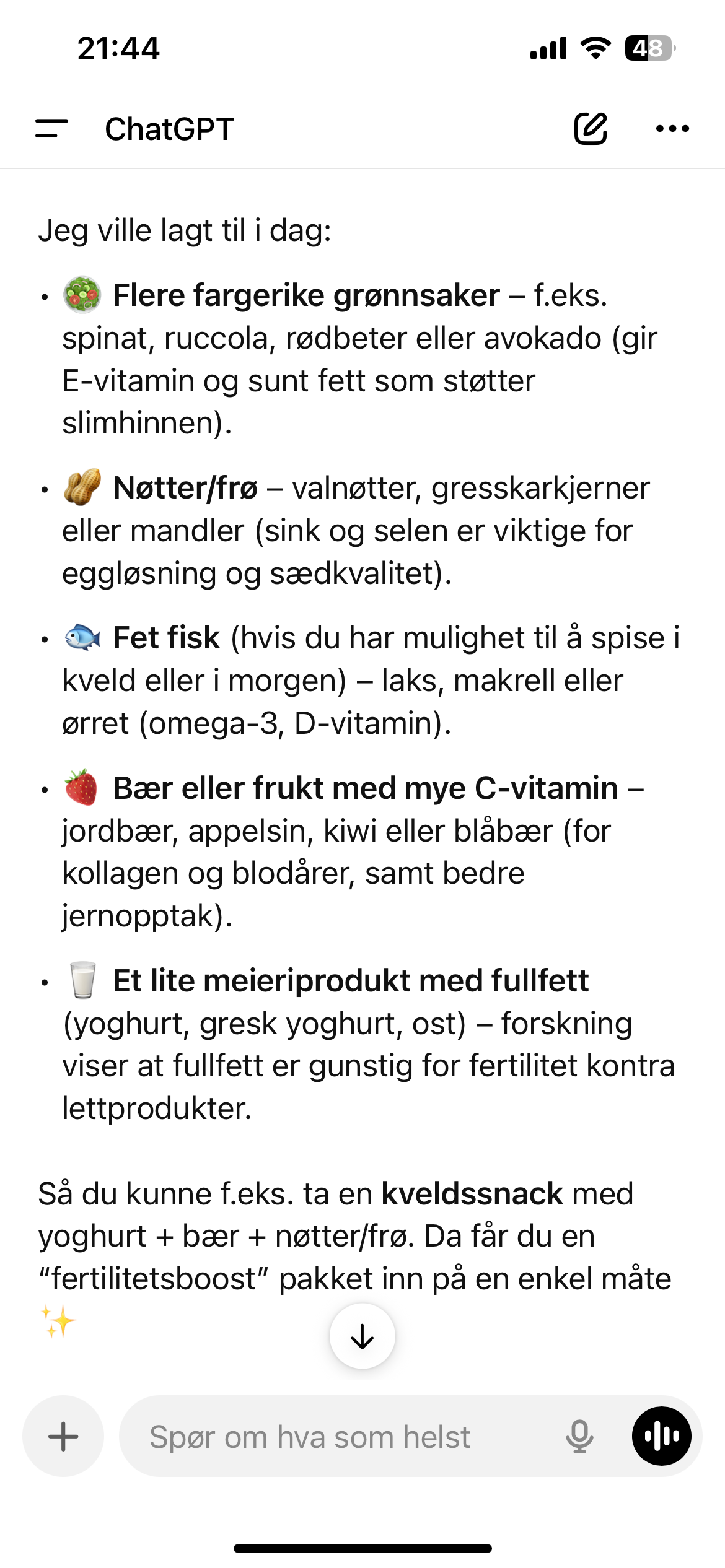Open the sidebar menu
725x1568 pixels.
point(52,129)
